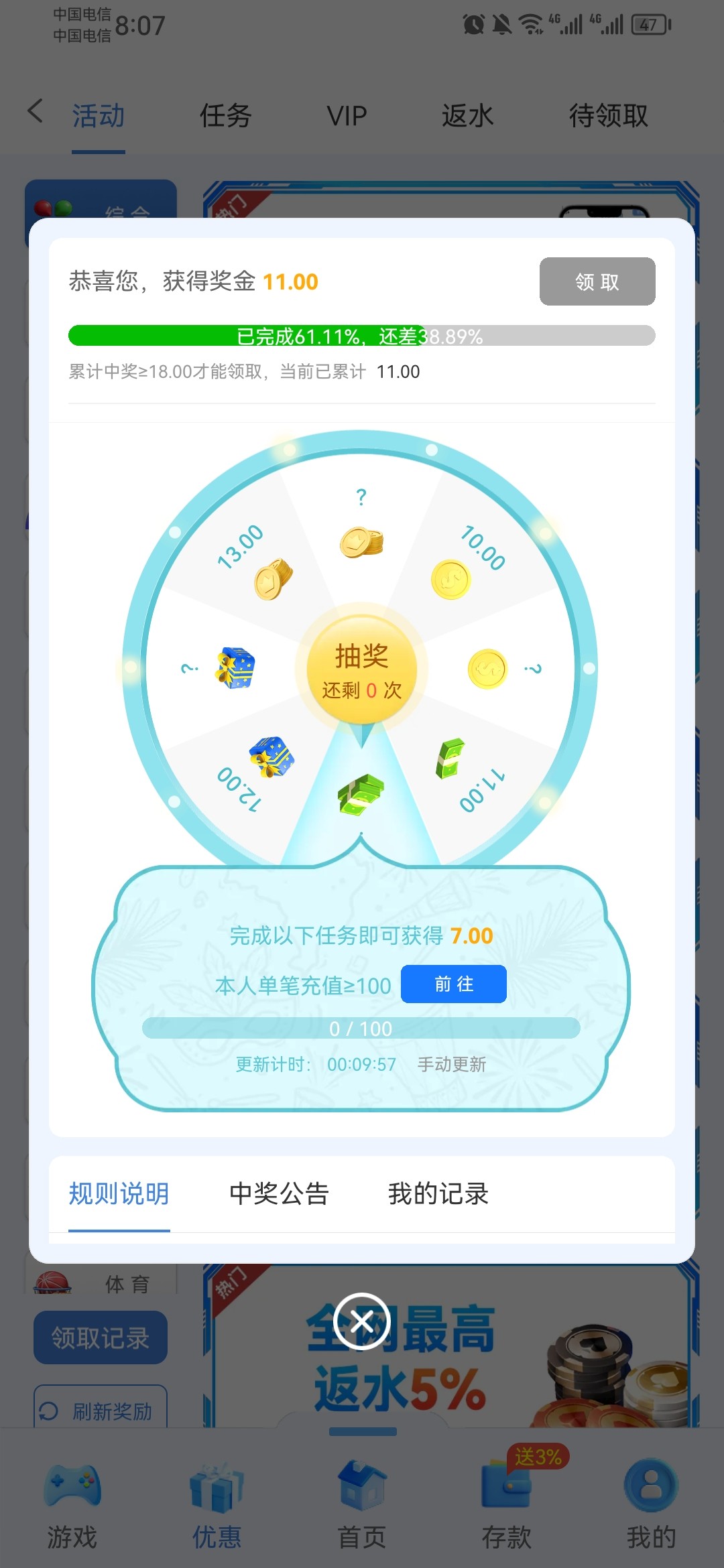Close the lottery popup with the X
Viewport: 724px width, 1568px height.
coord(362,1321)
